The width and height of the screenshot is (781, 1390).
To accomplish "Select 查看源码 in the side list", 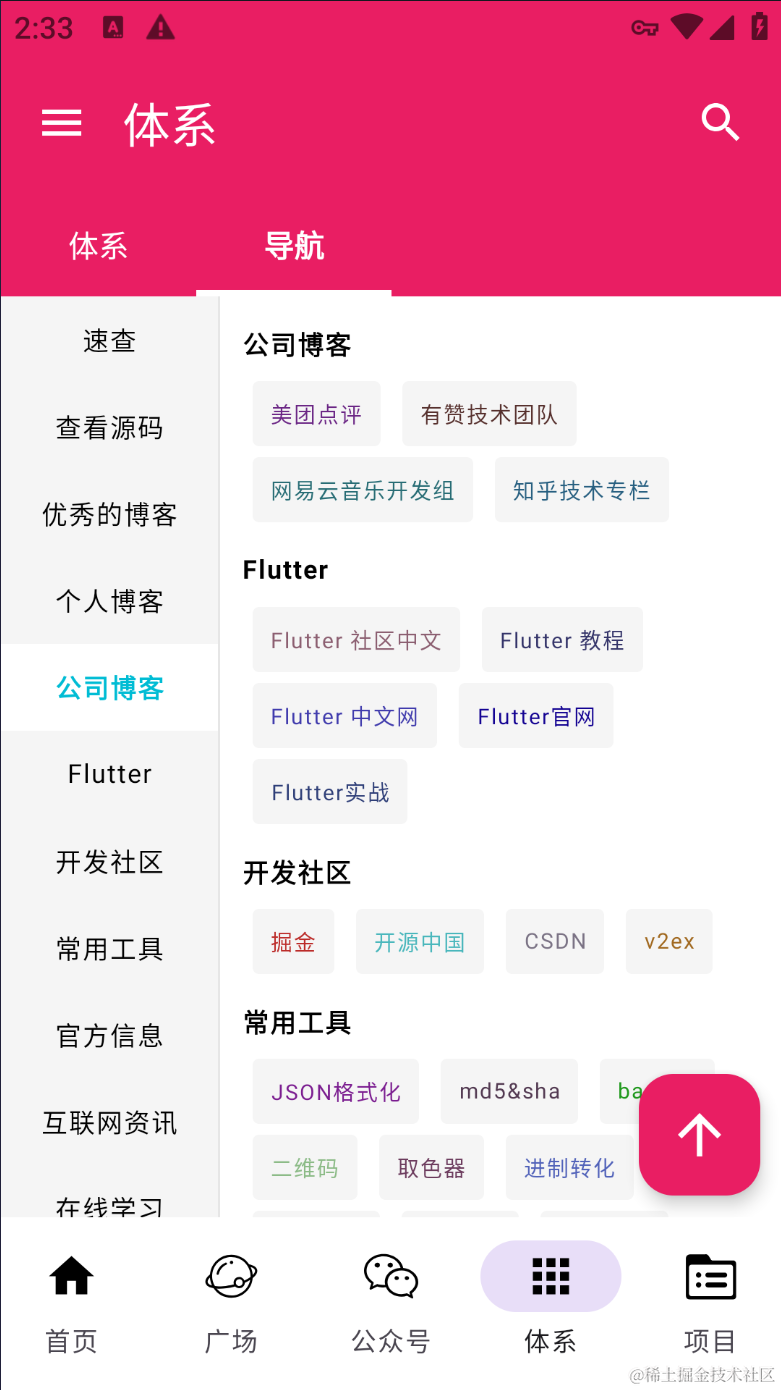I will [x=109, y=428].
